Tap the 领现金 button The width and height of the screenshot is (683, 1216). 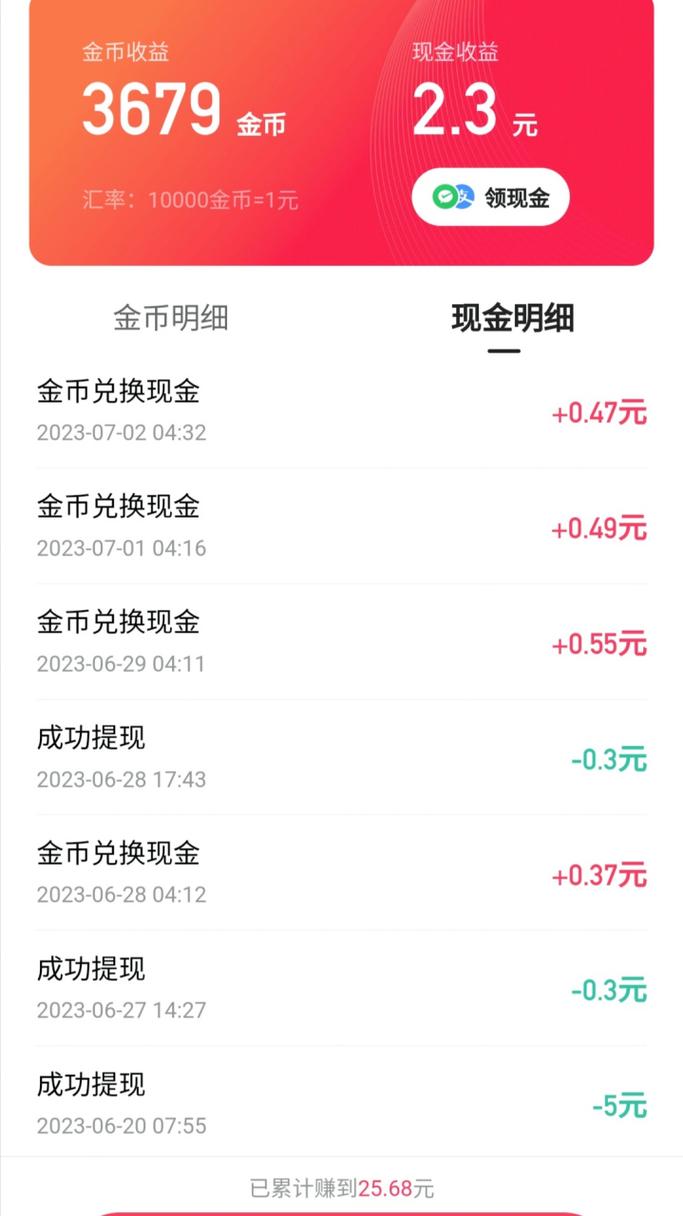coord(491,197)
